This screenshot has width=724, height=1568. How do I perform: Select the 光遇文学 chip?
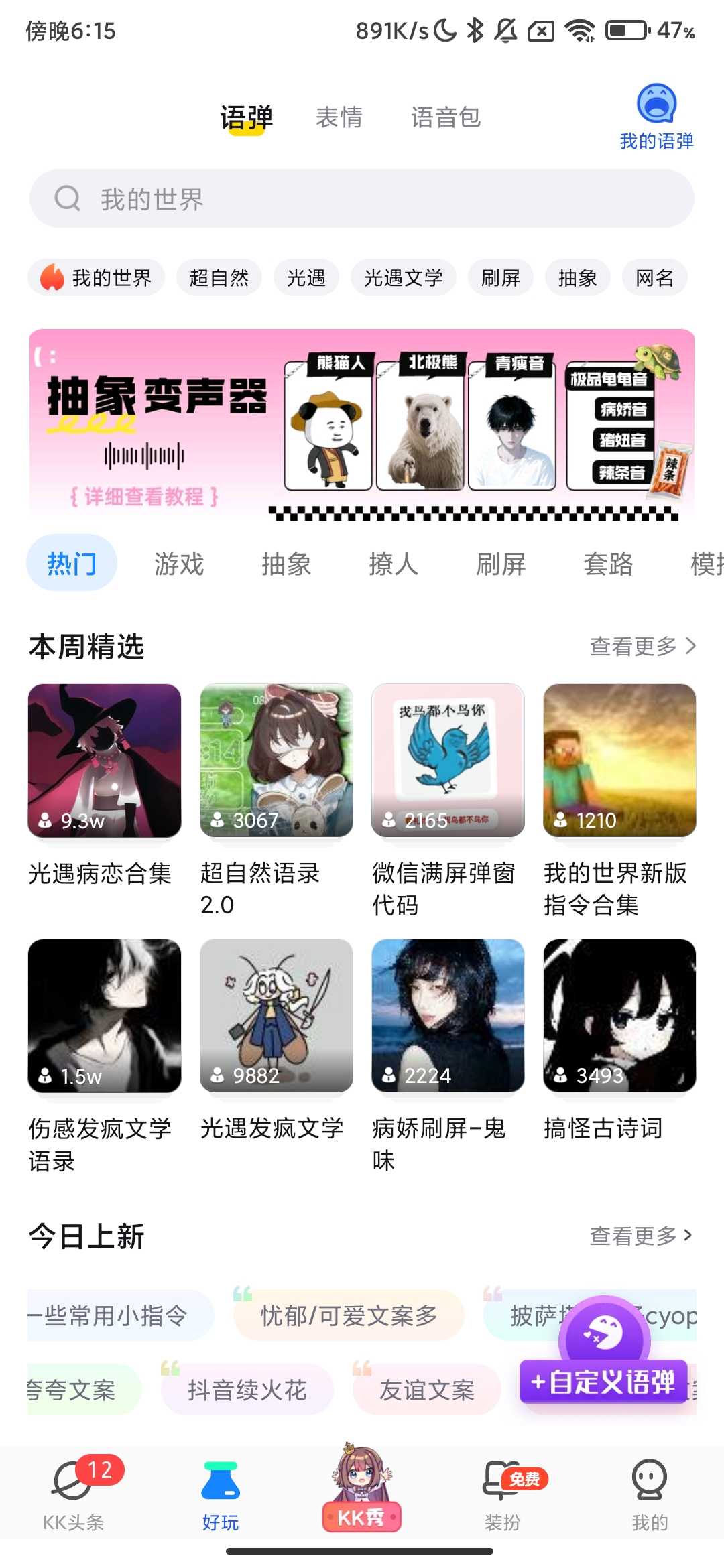(403, 277)
